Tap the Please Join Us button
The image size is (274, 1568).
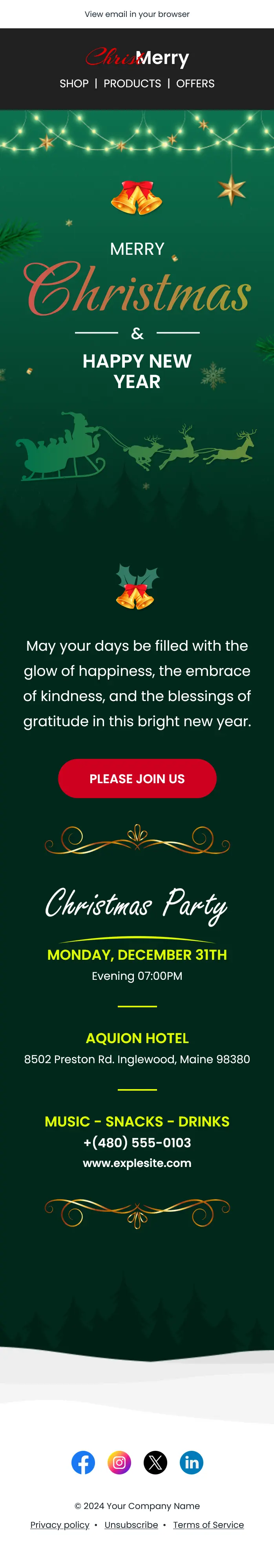[x=137, y=778]
